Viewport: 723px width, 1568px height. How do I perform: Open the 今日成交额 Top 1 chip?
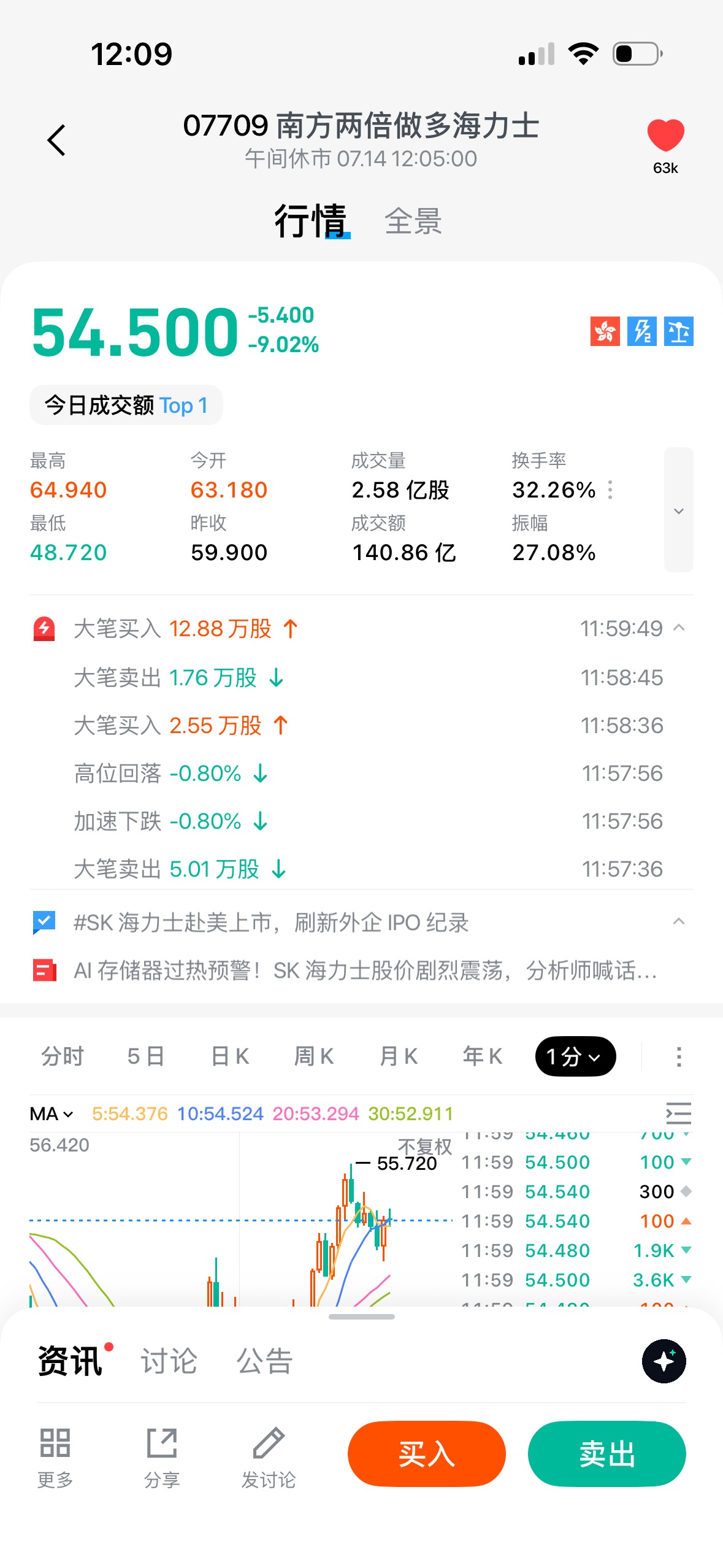[x=126, y=405]
